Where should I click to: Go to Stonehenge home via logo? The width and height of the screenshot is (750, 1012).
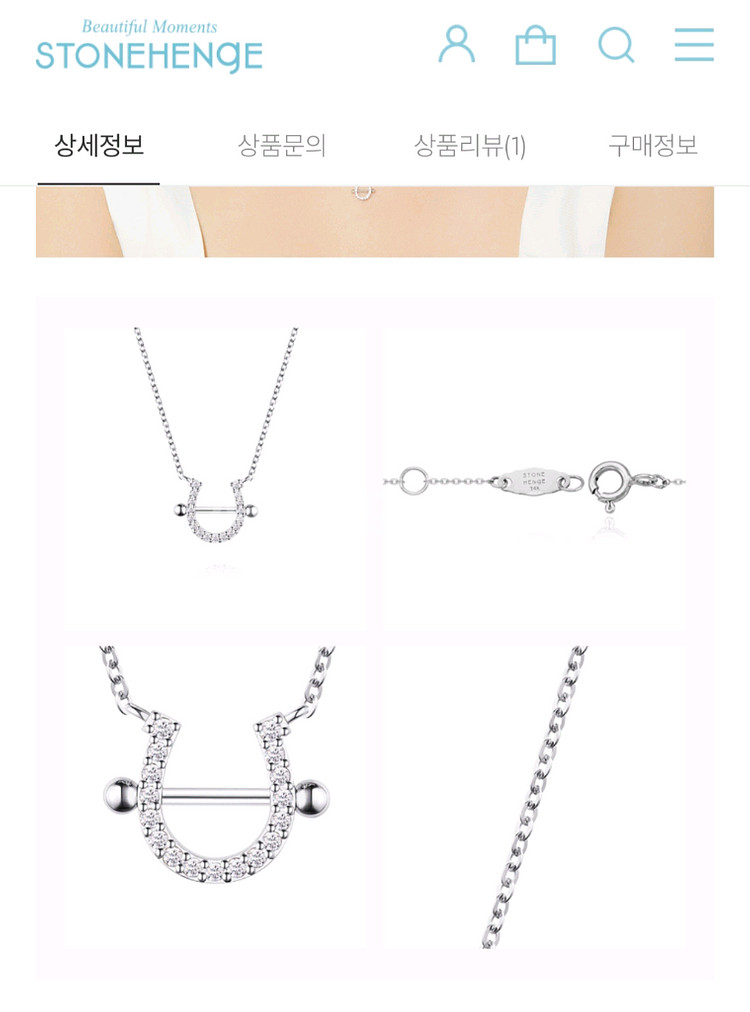coord(149,47)
